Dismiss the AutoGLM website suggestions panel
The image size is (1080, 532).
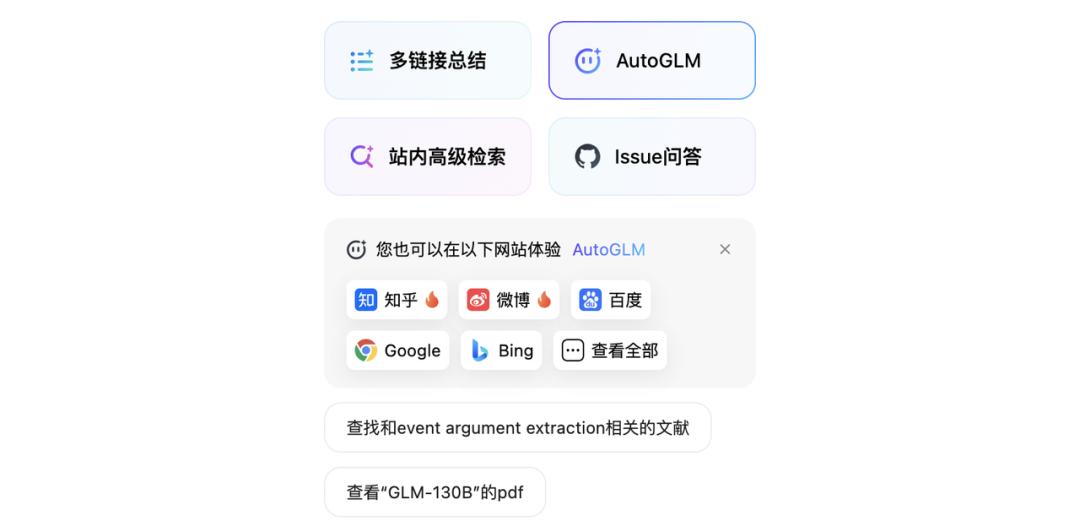coord(725,249)
